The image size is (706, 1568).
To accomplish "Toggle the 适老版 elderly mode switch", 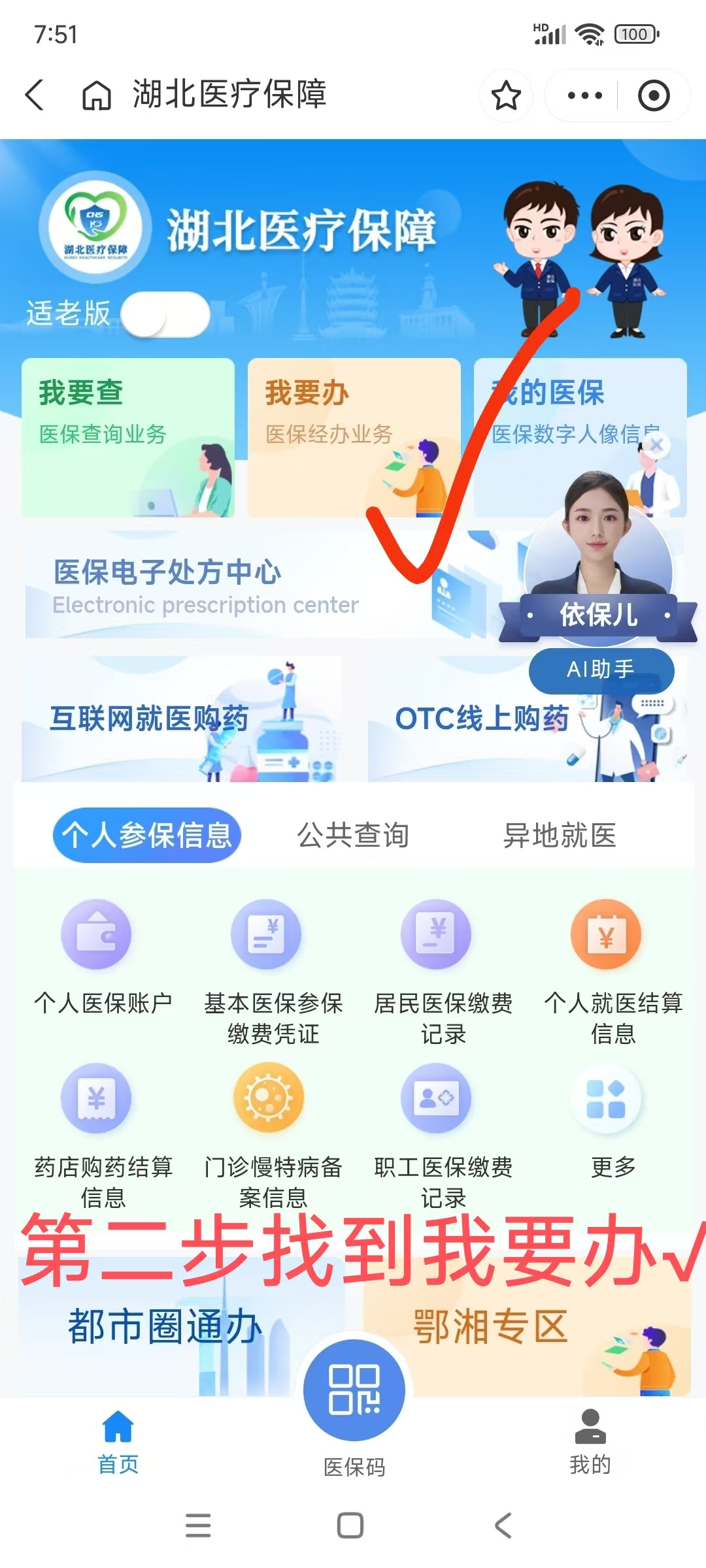I will click(x=165, y=314).
